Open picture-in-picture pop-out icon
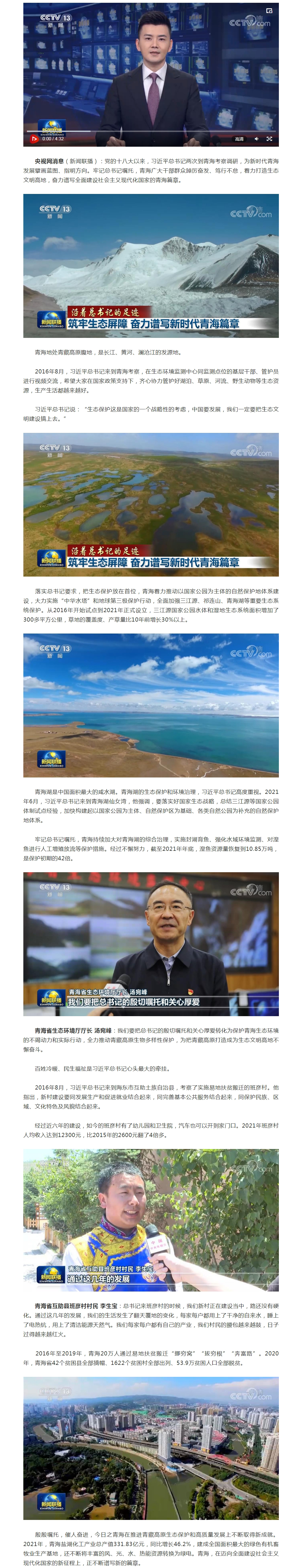300x1568 pixels. (x=269, y=10)
